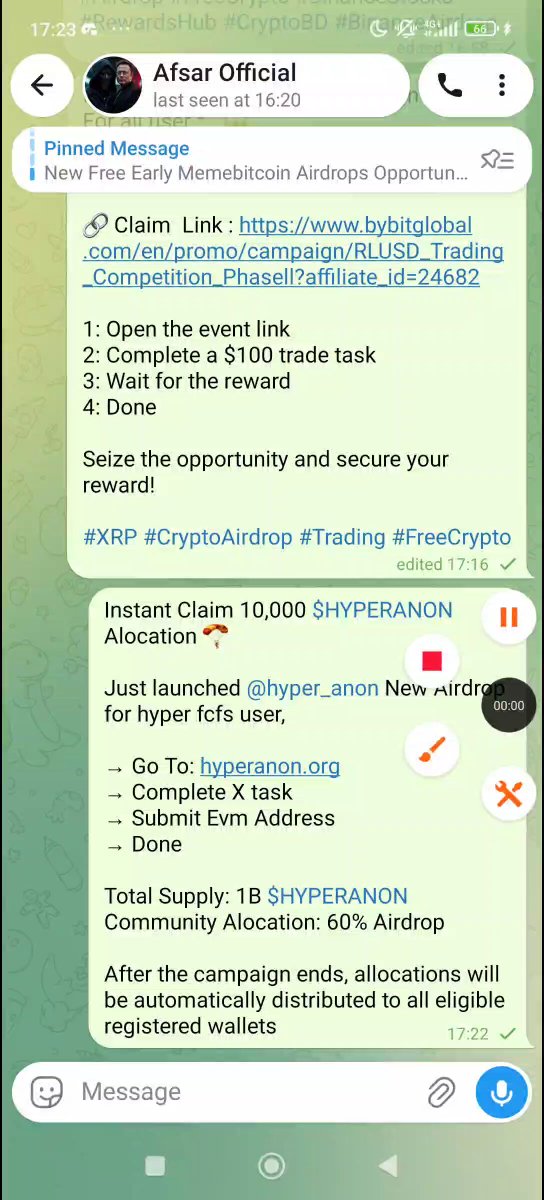Open the @hyper_anon mention
This screenshot has width=544, height=1200.
pyautogui.click(x=312, y=688)
